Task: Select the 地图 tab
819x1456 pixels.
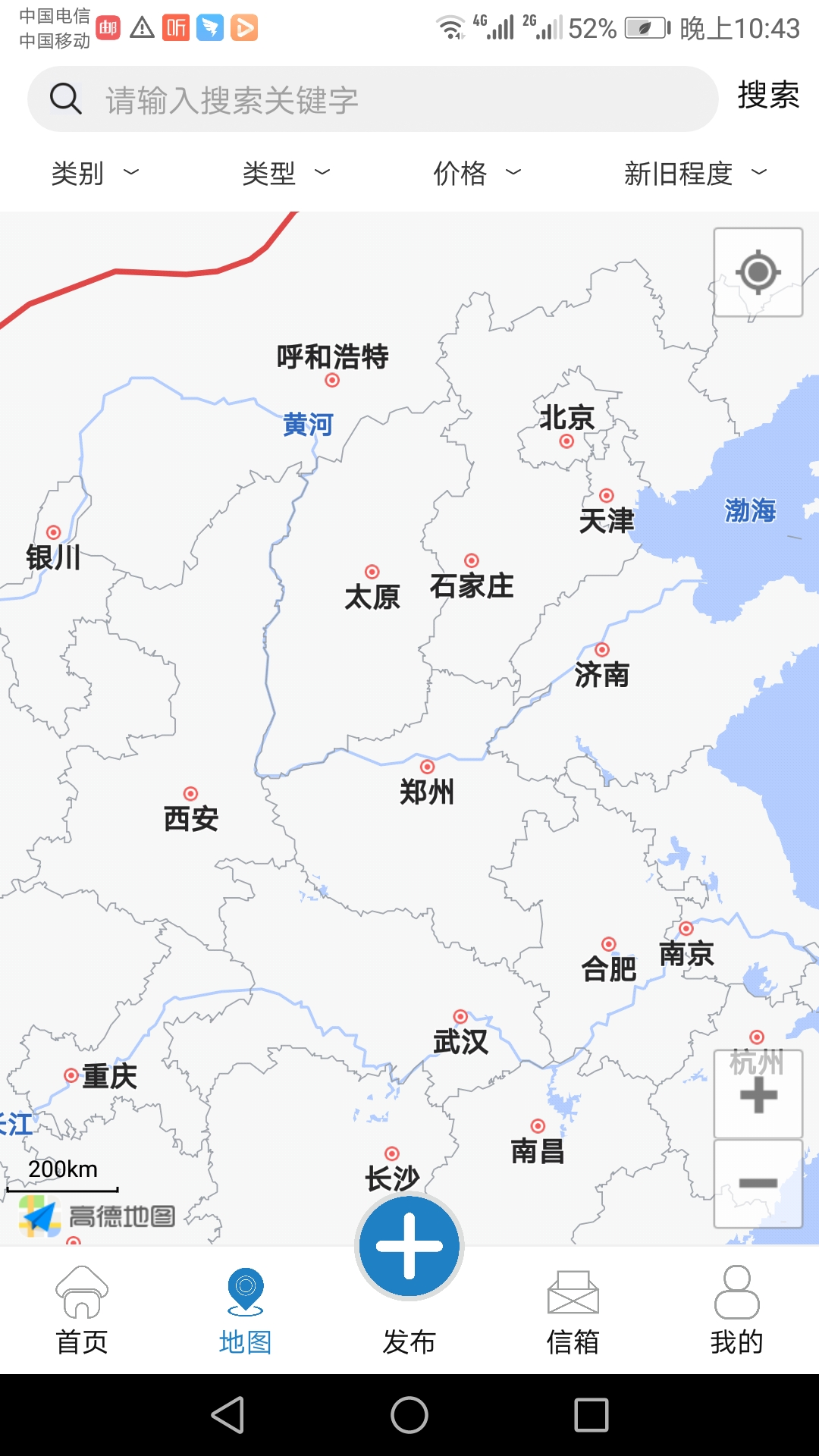Action: (245, 1310)
